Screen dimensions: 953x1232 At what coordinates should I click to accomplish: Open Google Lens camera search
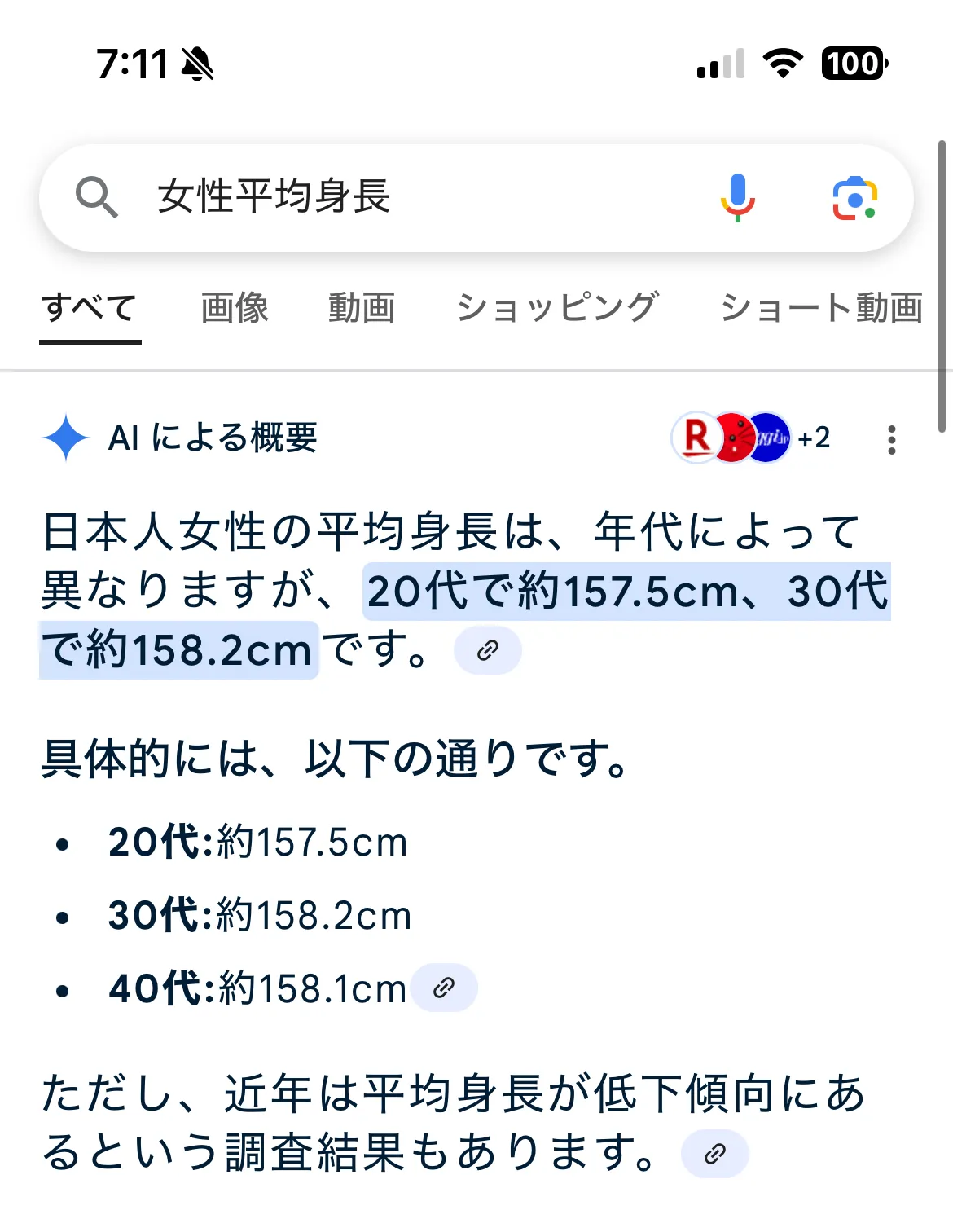(854, 198)
